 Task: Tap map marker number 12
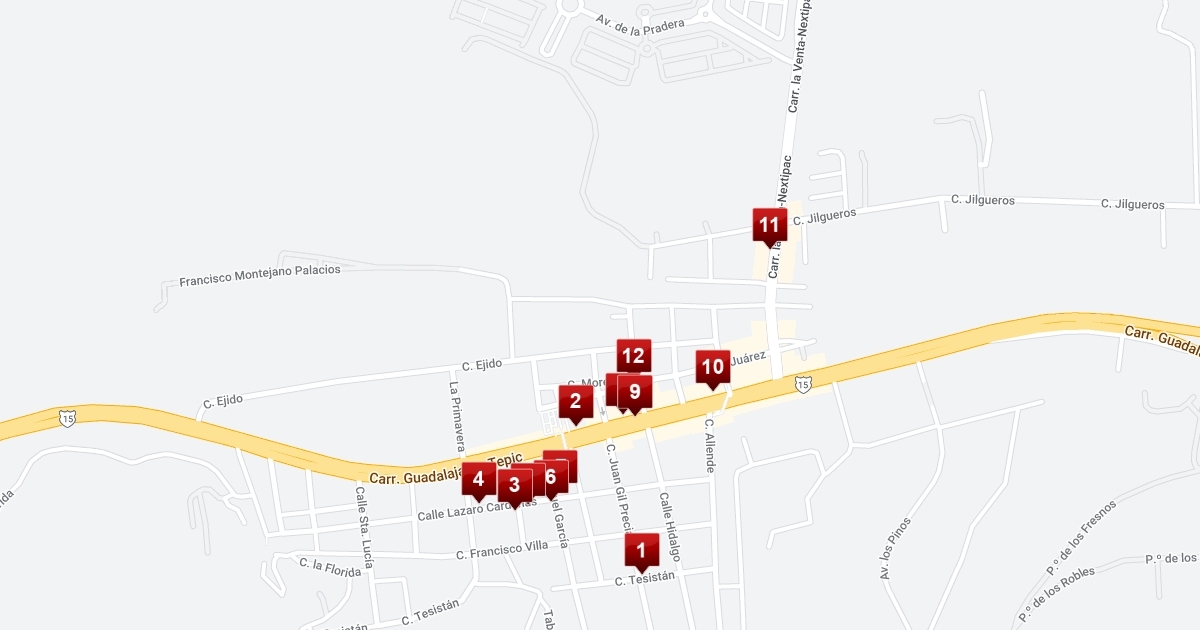point(632,357)
